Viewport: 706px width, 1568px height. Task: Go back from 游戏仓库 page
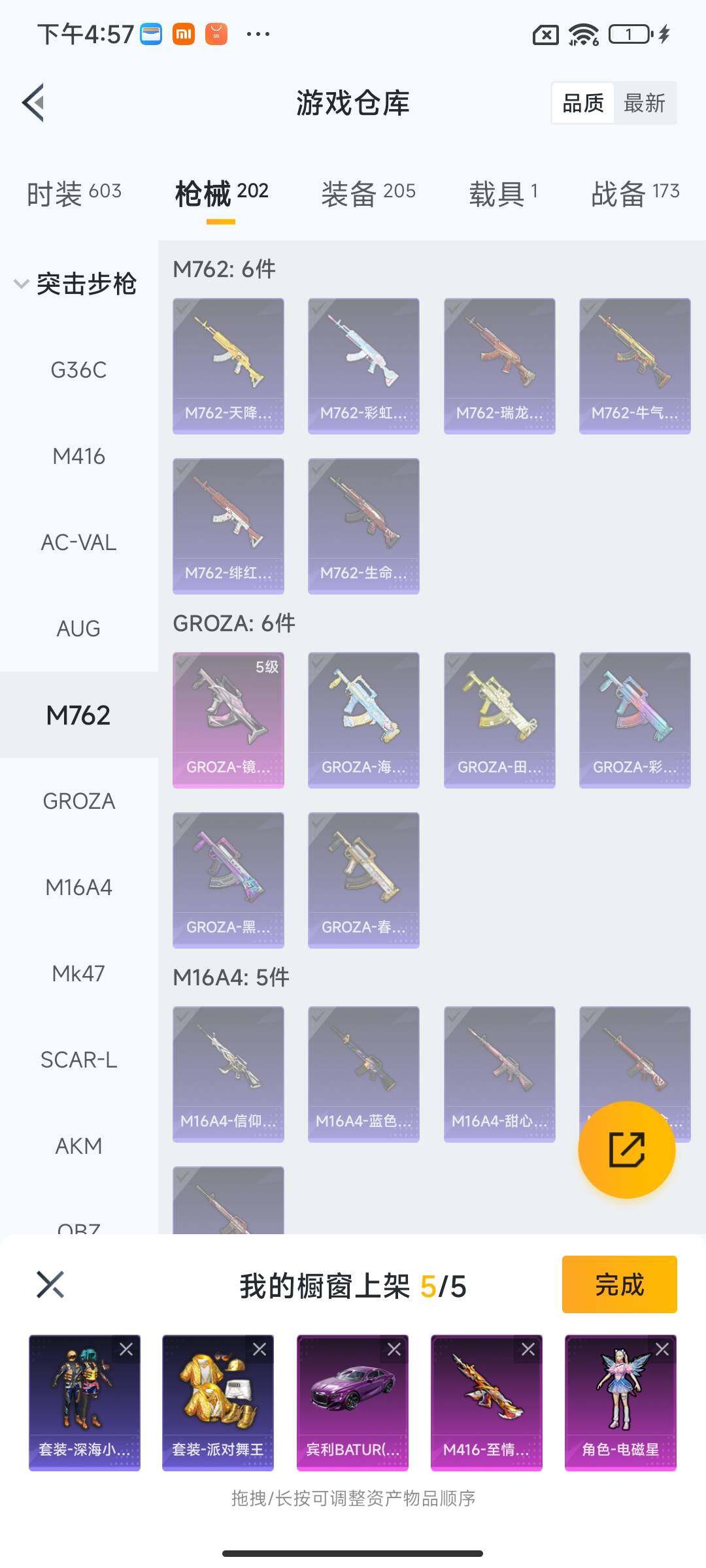coord(34,103)
